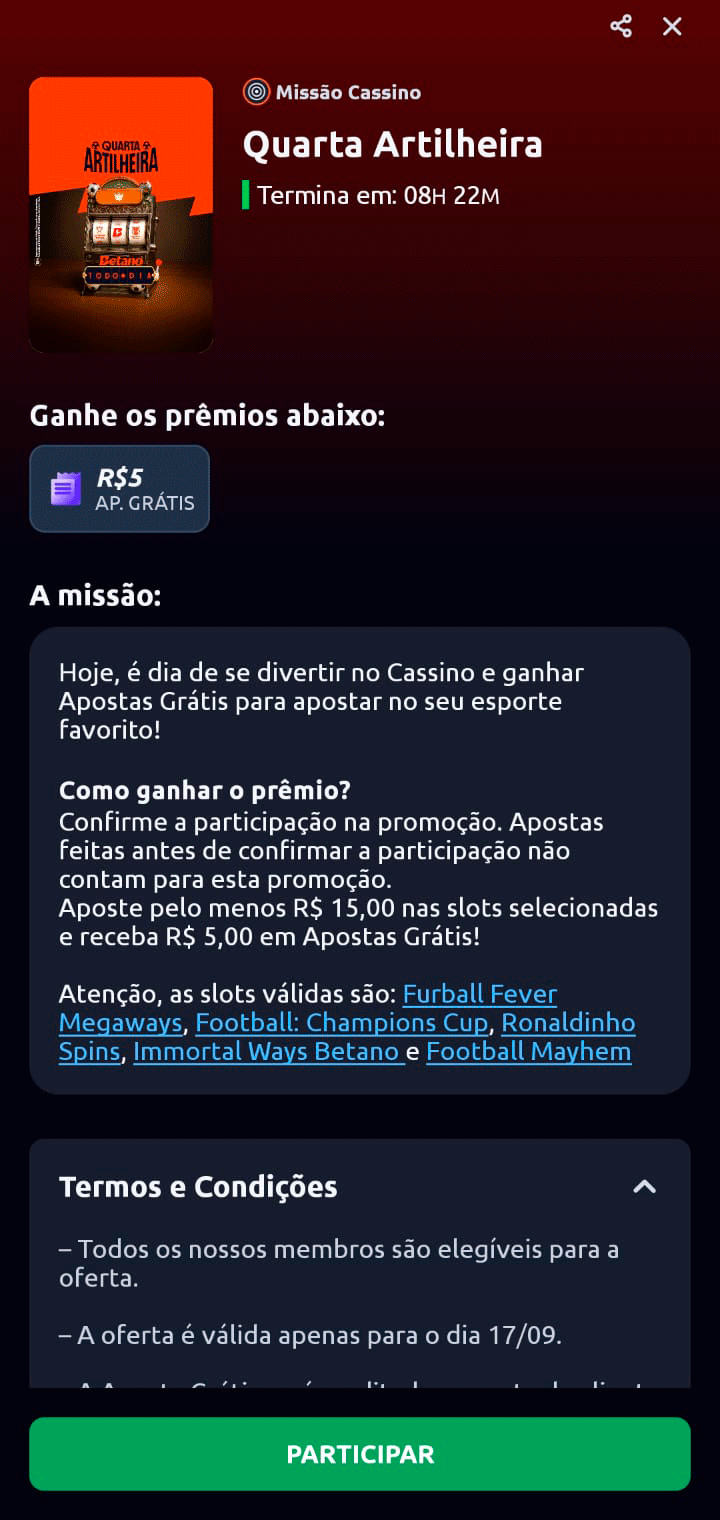
Task: Tap the upward chevron next to Termos e Condições
Action: [646, 1186]
